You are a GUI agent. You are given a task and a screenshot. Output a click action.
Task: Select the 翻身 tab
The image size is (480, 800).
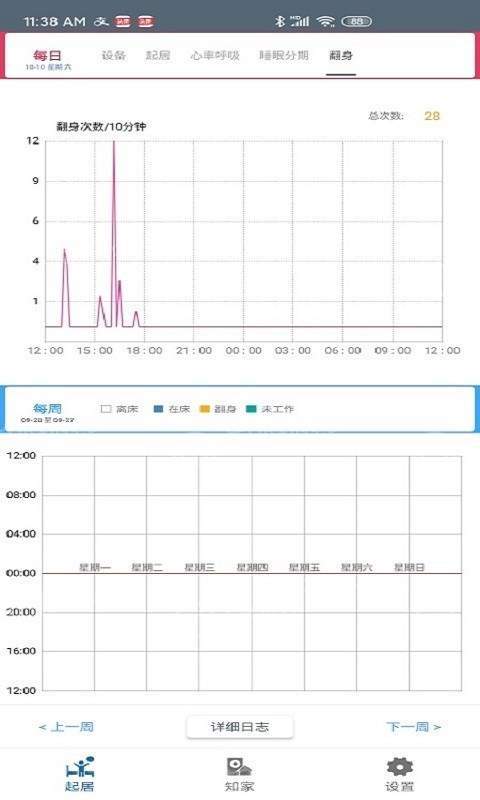coord(341,55)
